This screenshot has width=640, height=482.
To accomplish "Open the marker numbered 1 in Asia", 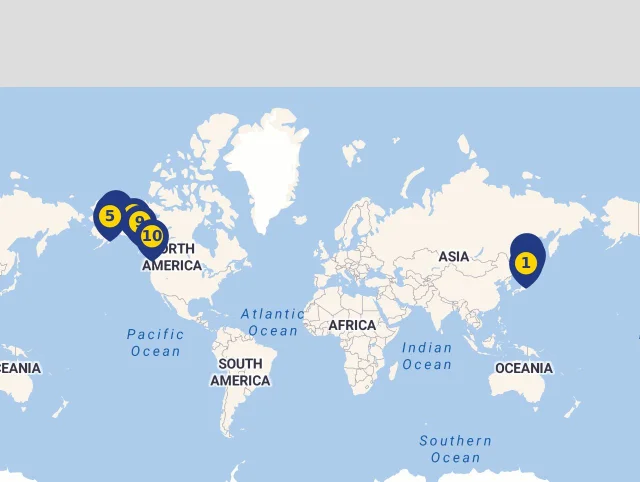I will click(x=526, y=263).
